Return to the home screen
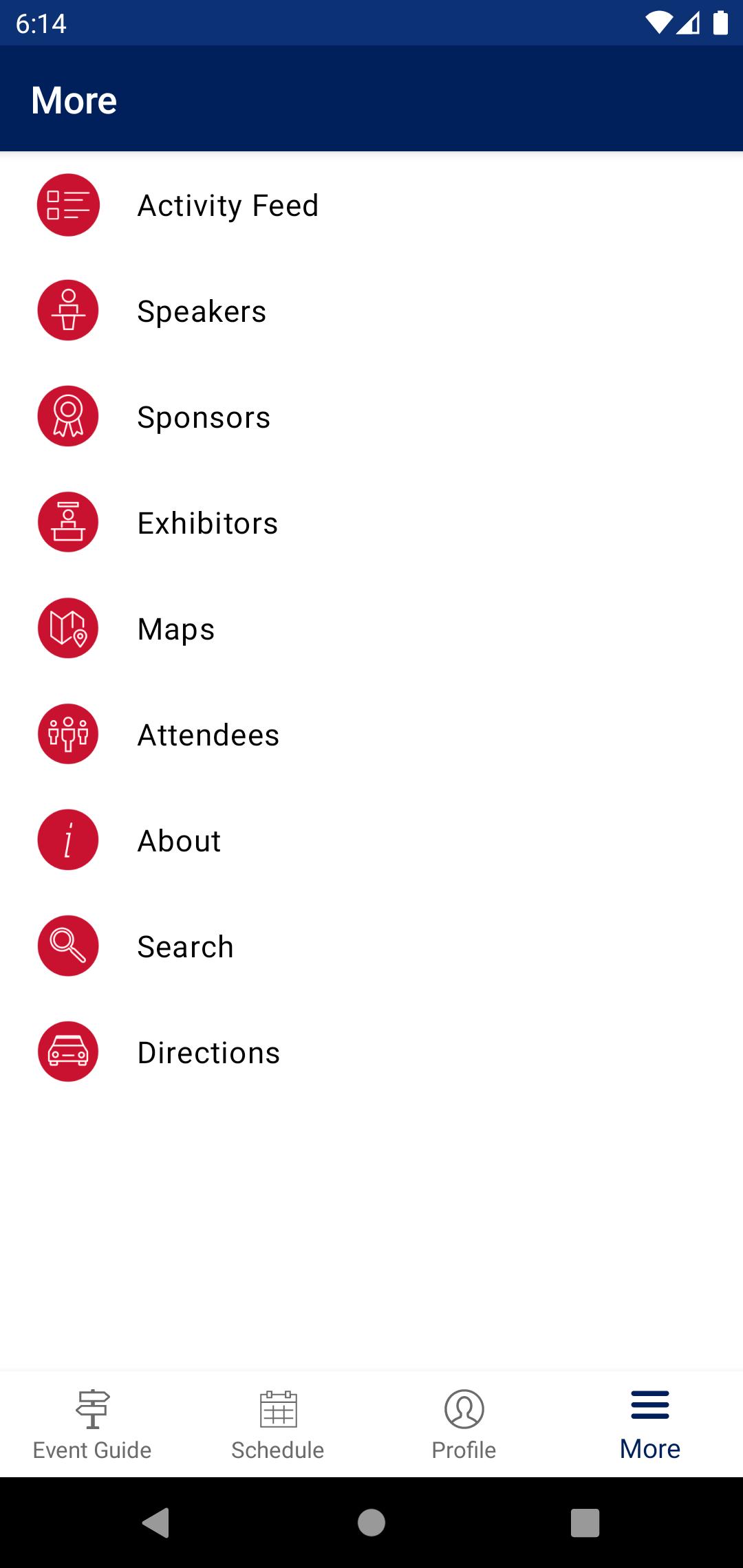This screenshot has height=1568, width=743. click(371, 1522)
